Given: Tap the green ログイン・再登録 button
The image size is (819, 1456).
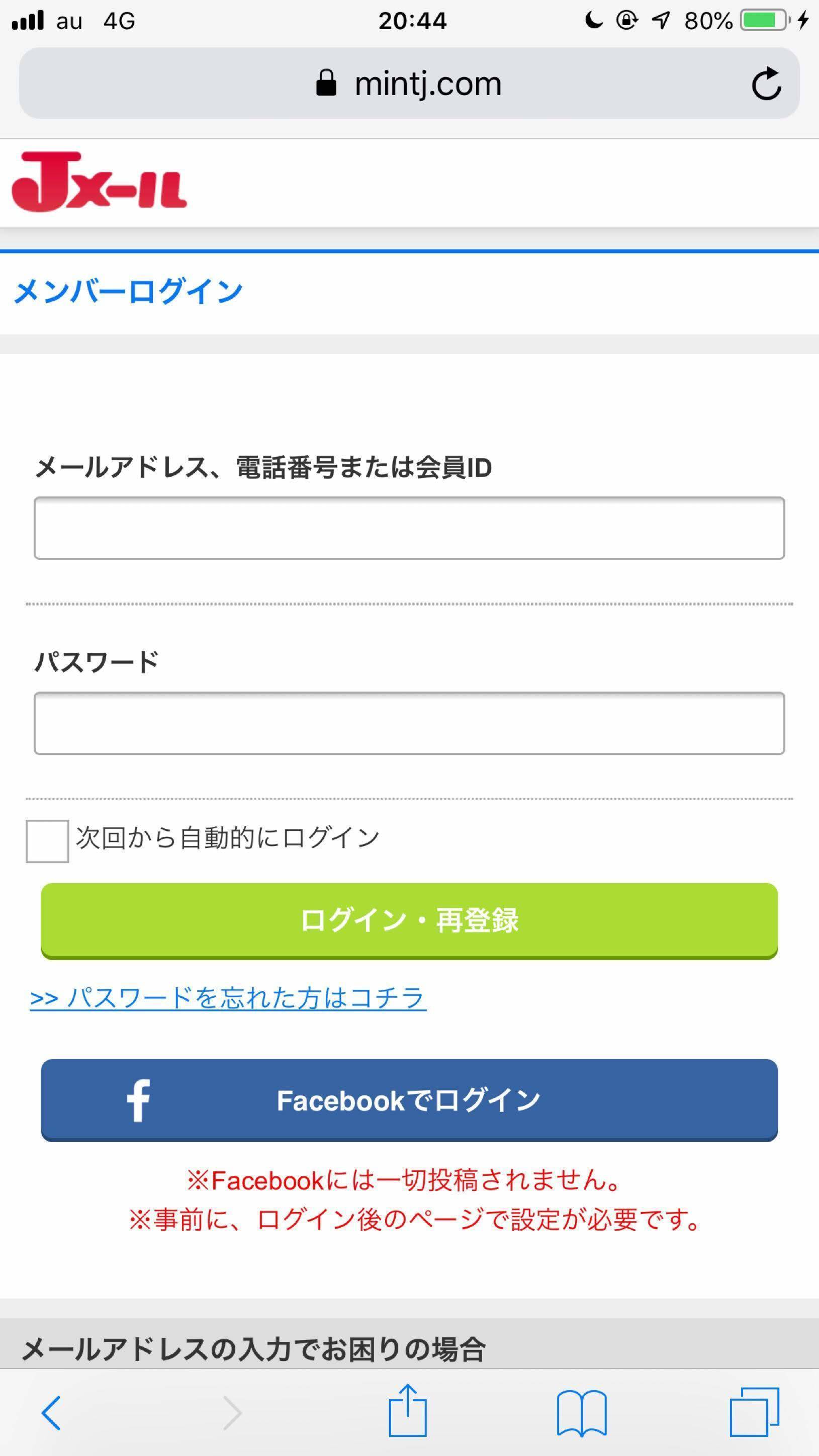Looking at the screenshot, I should (409, 920).
